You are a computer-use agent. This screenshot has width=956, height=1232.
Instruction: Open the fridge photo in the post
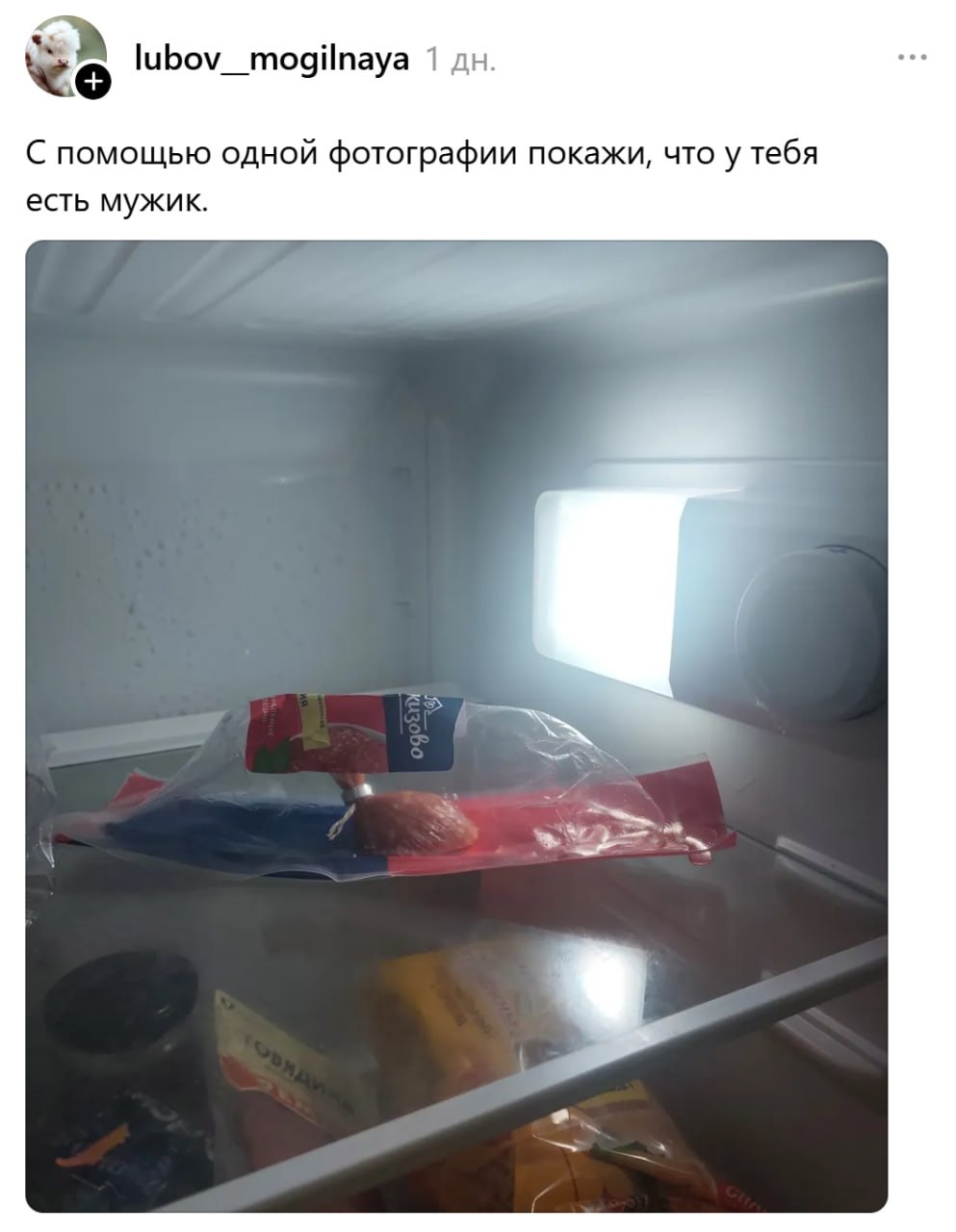pos(456,726)
